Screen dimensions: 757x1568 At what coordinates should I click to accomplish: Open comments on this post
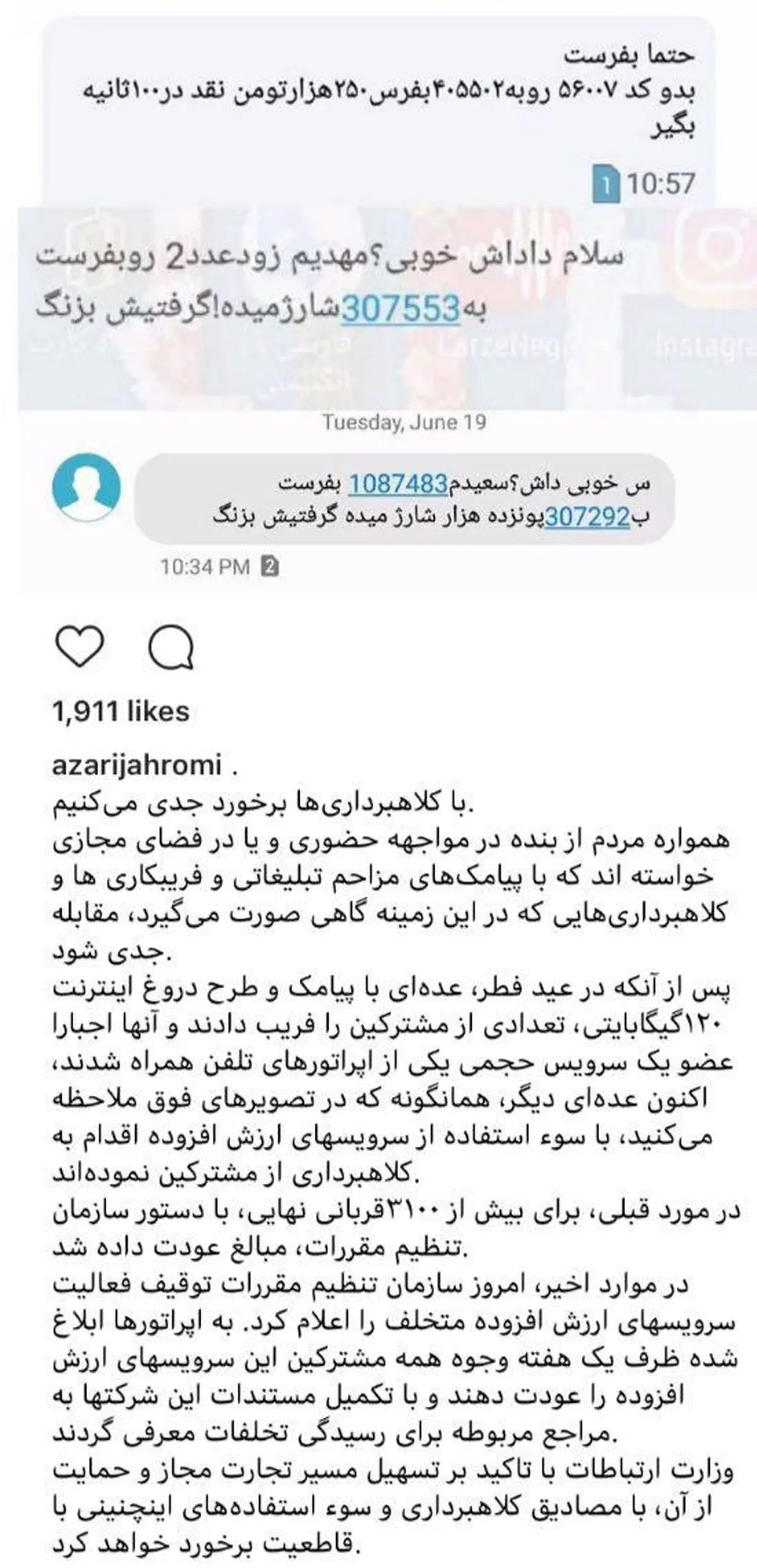pyautogui.click(x=172, y=649)
